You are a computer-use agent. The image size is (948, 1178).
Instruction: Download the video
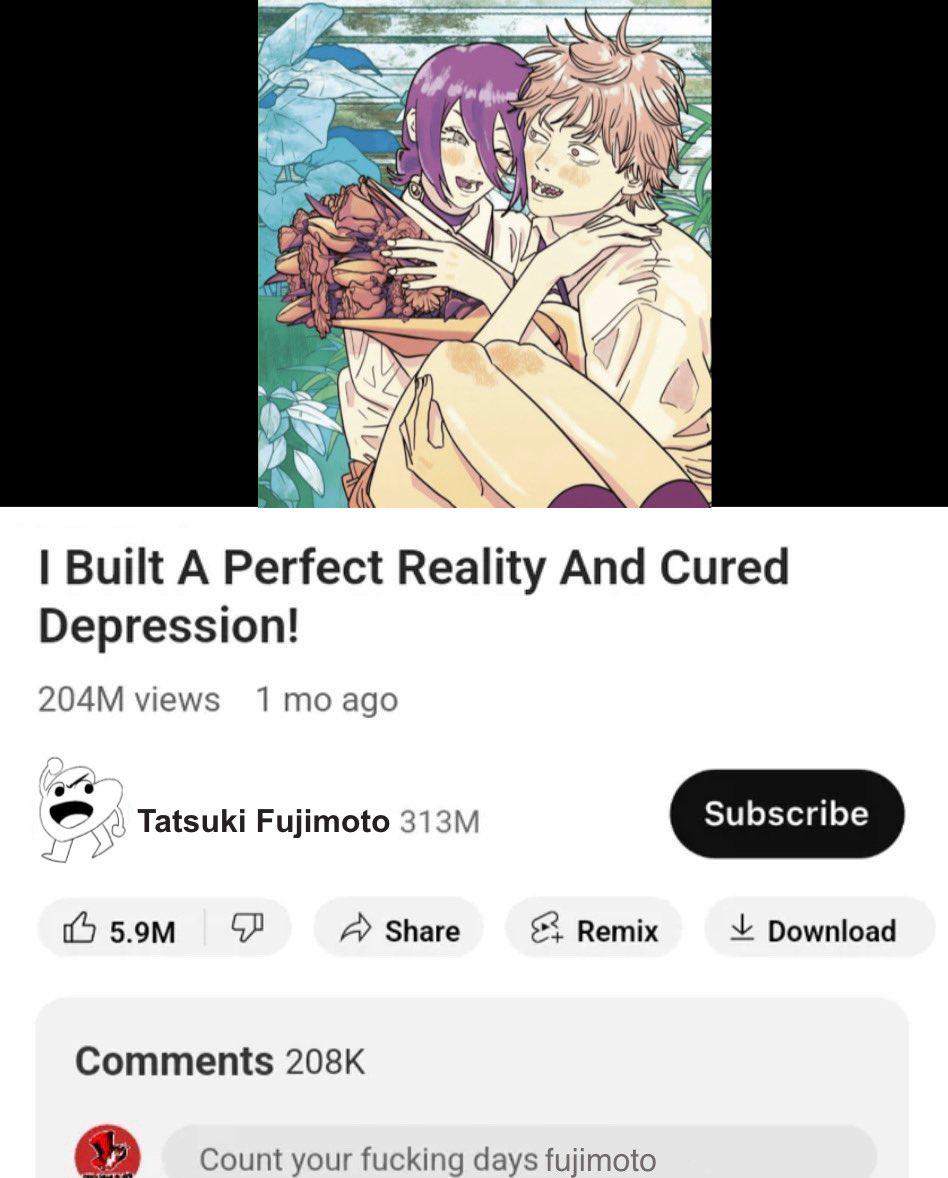click(x=812, y=931)
